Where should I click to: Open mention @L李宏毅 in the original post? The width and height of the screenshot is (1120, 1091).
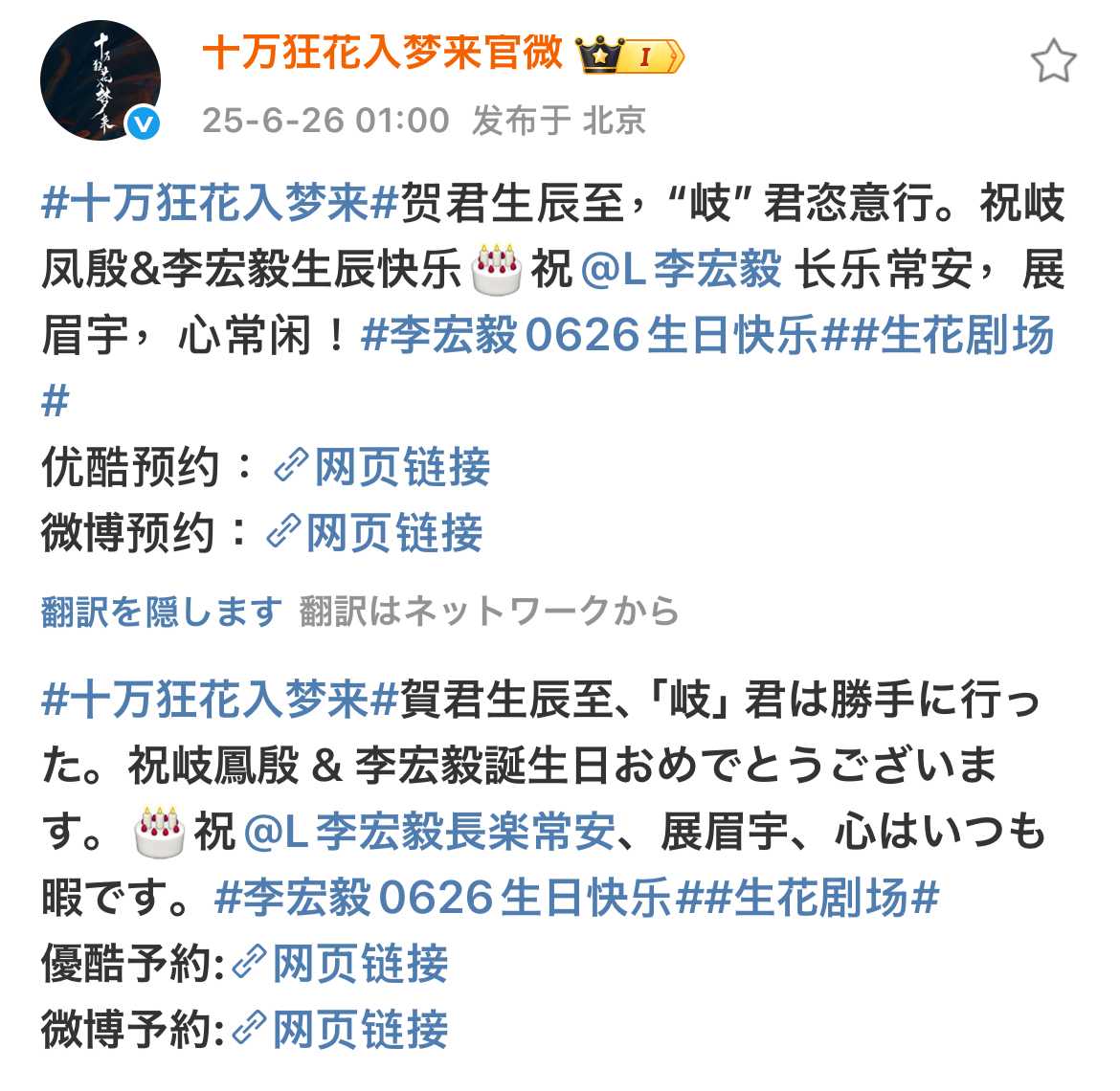click(x=681, y=270)
